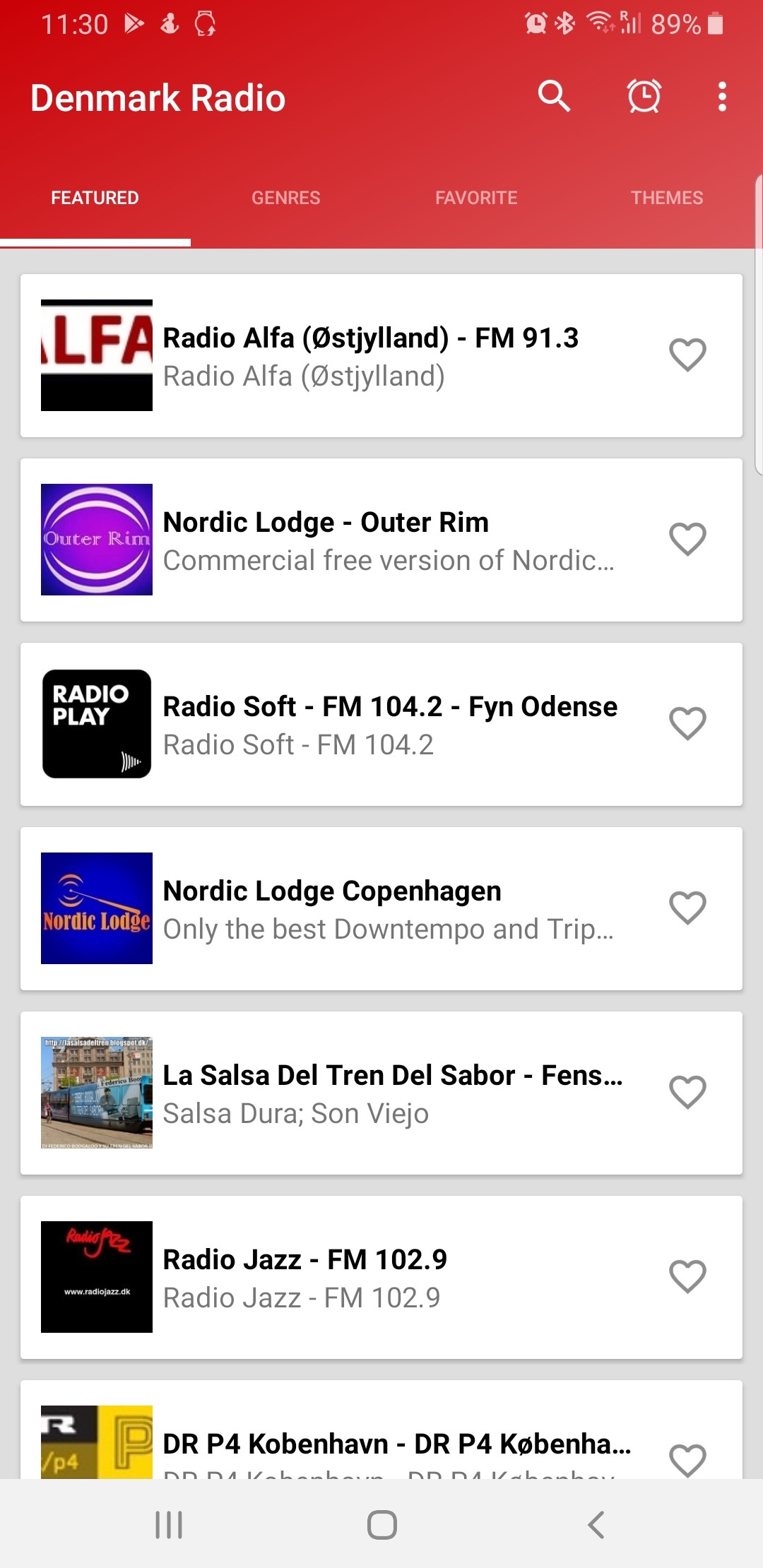Open the THEMES tab
Image resolution: width=763 pixels, height=1568 pixels.
tap(666, 198)
